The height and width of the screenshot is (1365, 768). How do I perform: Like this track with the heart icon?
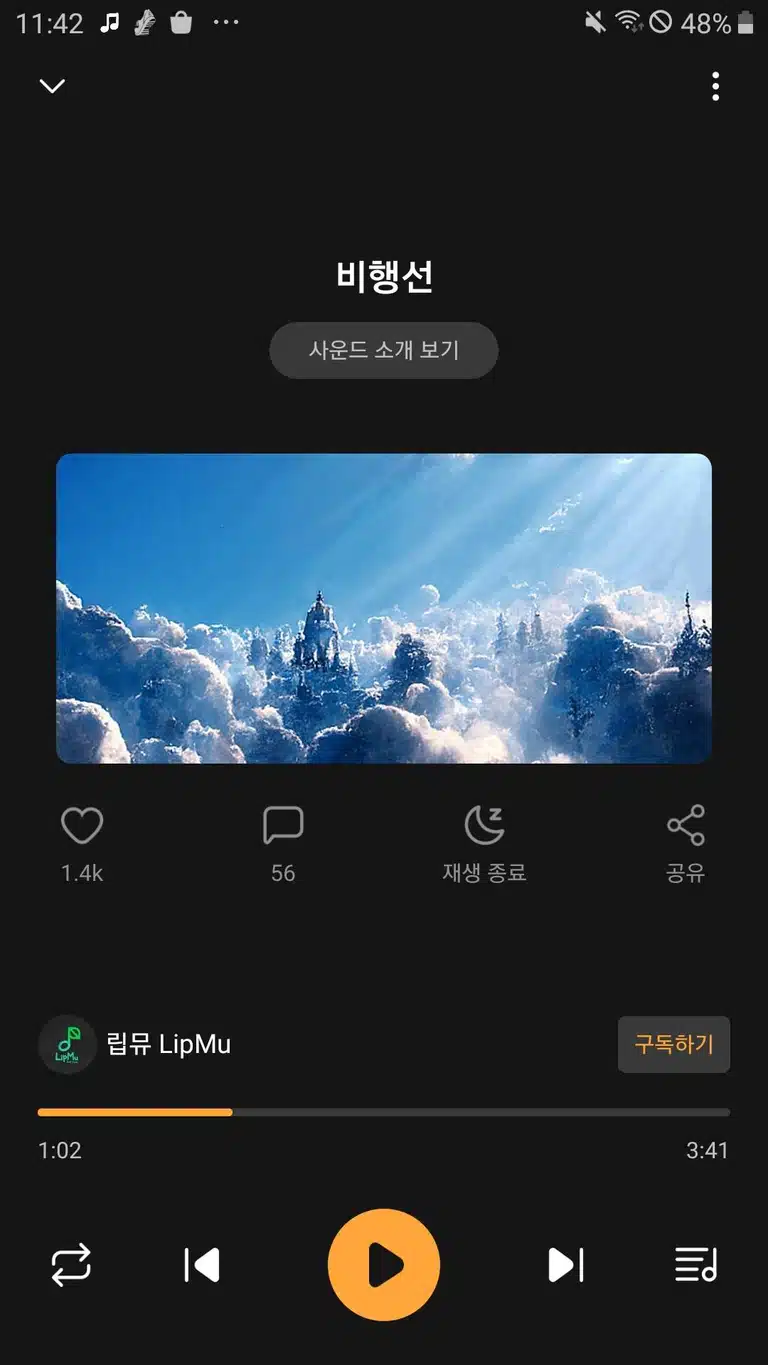(82, 826)
